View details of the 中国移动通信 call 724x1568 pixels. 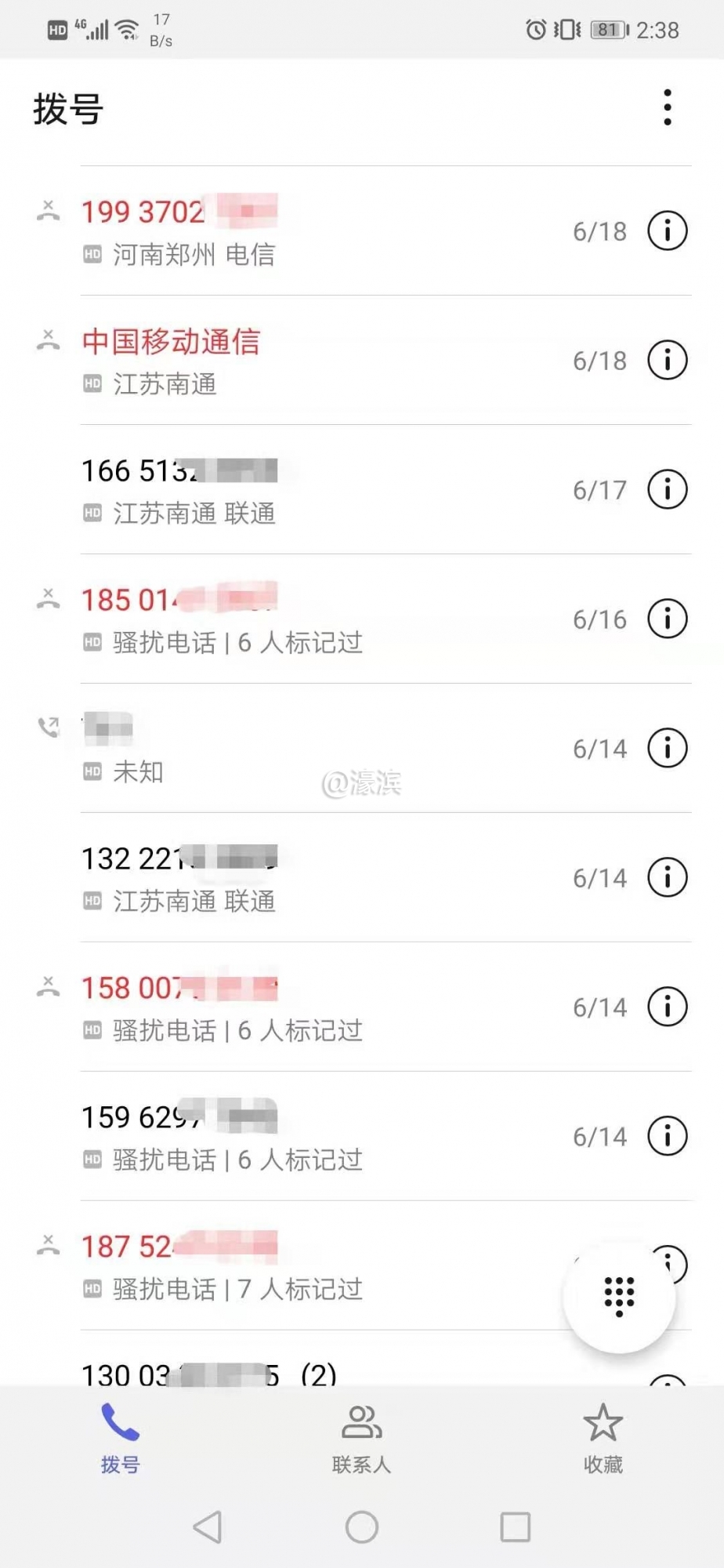[667, 361]
